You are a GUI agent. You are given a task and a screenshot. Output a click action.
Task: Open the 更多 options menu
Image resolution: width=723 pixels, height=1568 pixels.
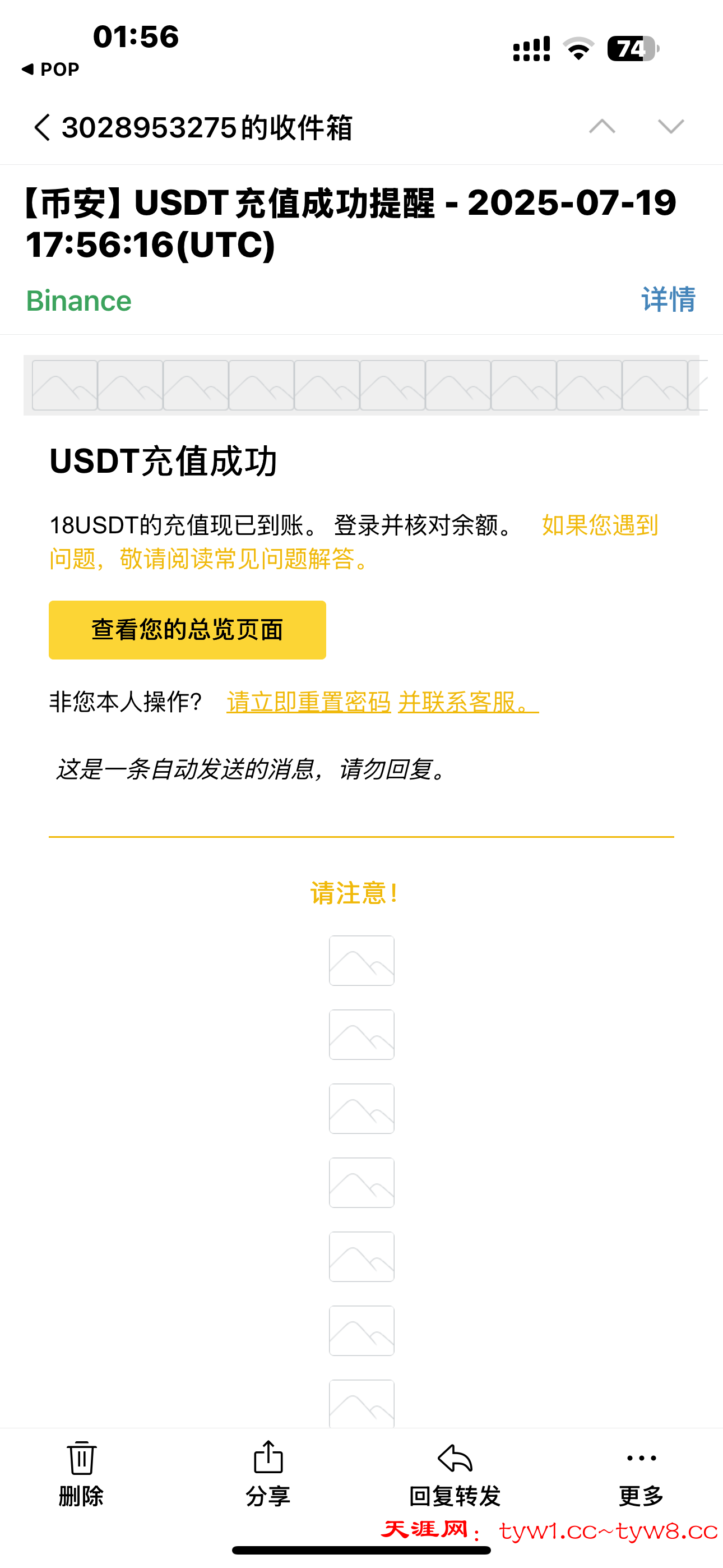641,1473
